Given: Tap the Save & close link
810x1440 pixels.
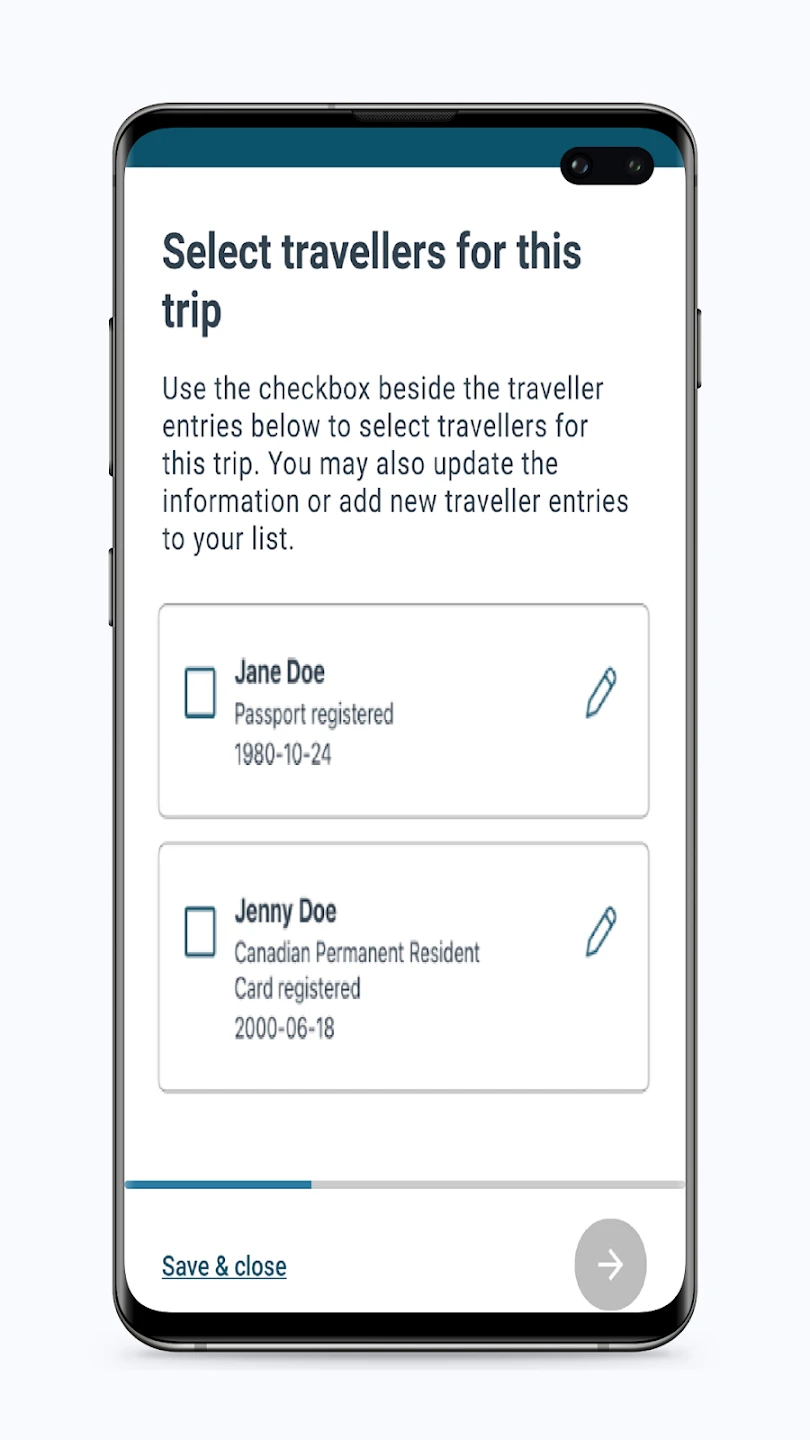Looking at the screenshot, I should pos(224,1266).
